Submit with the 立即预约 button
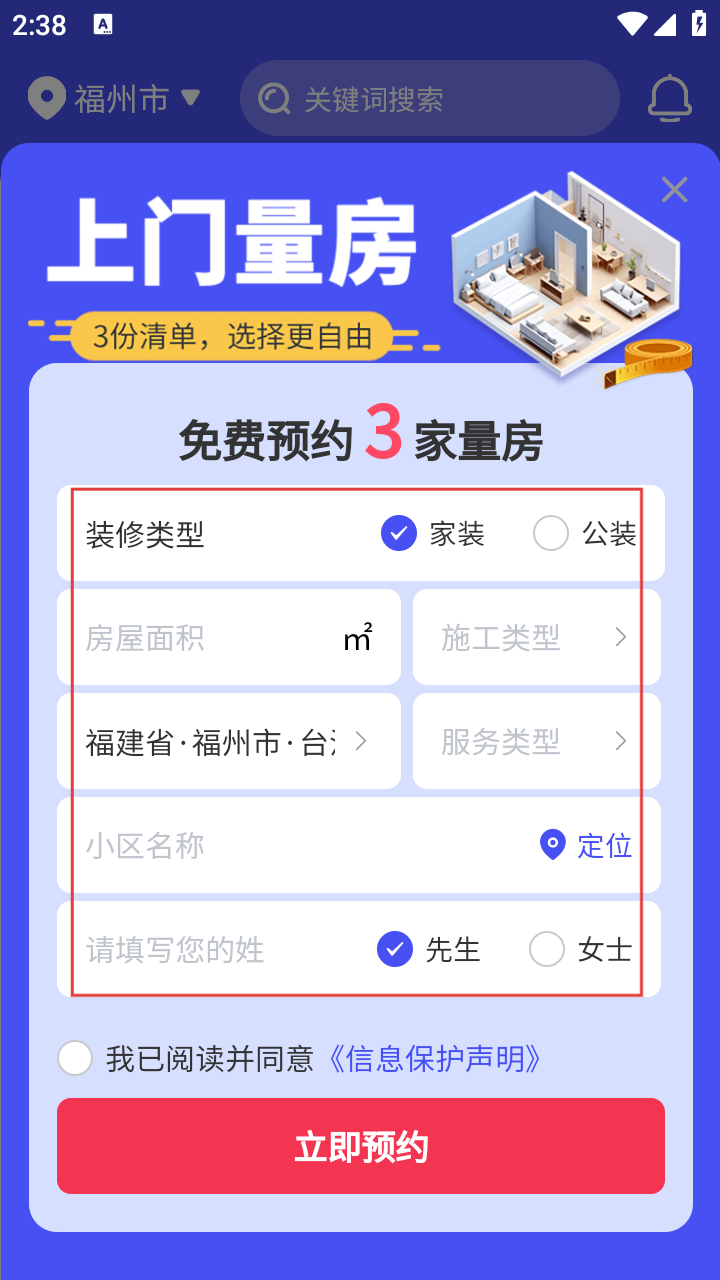720x1280 pixels. [360, 1146]
